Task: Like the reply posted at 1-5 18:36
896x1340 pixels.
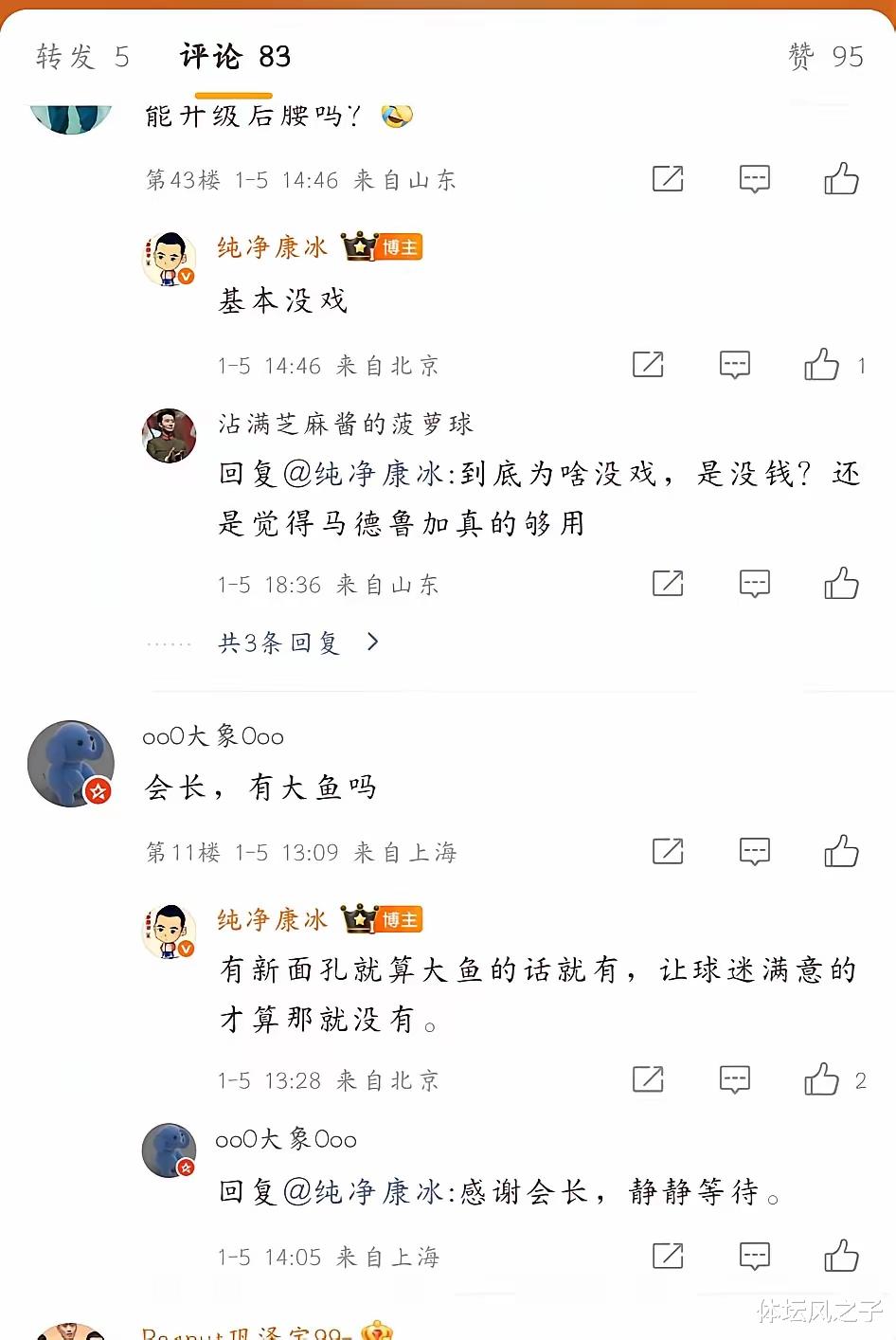Action: tap(841, 584)
